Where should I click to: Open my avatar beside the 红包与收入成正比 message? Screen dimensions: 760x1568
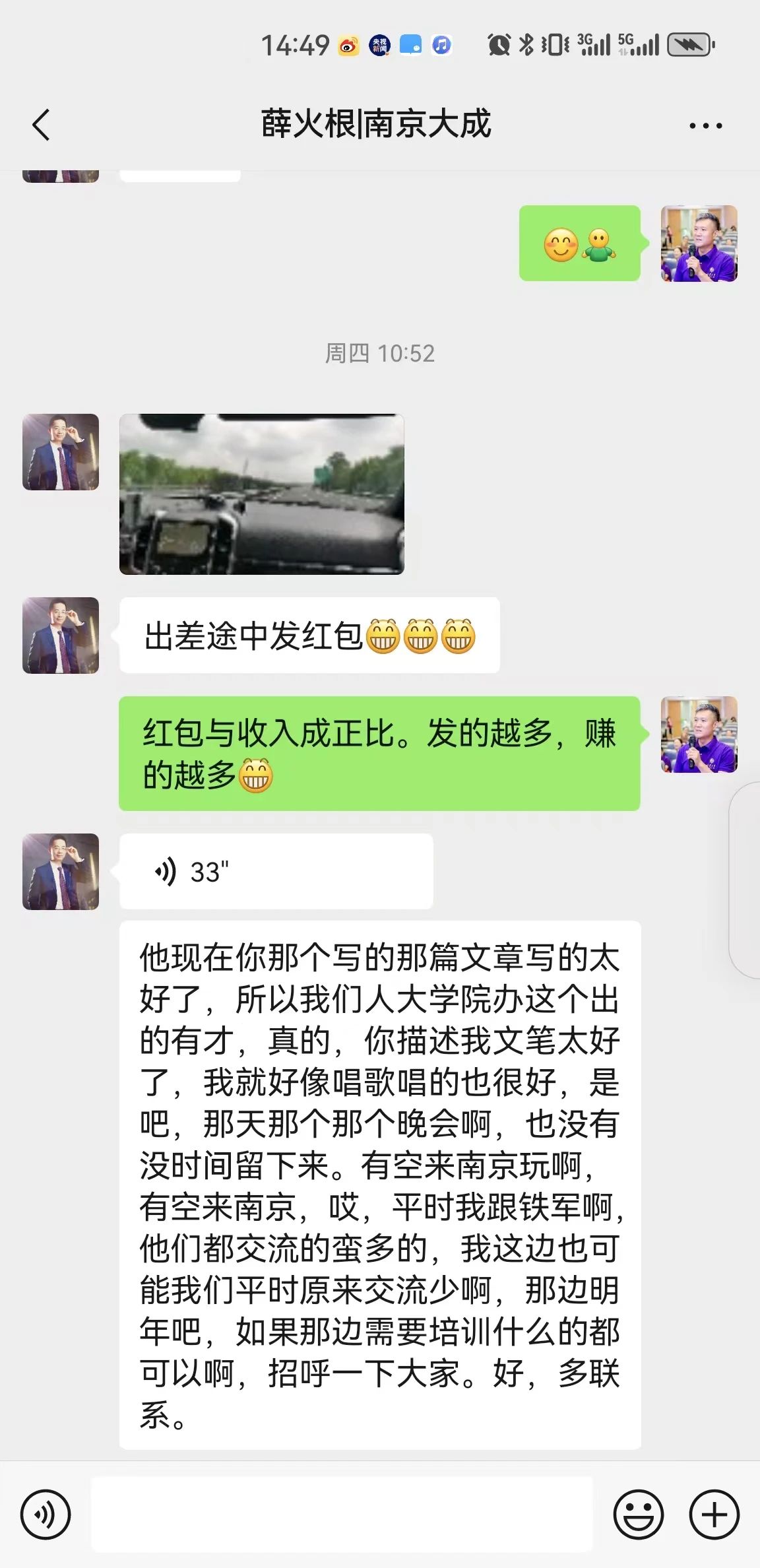[699, 734]
